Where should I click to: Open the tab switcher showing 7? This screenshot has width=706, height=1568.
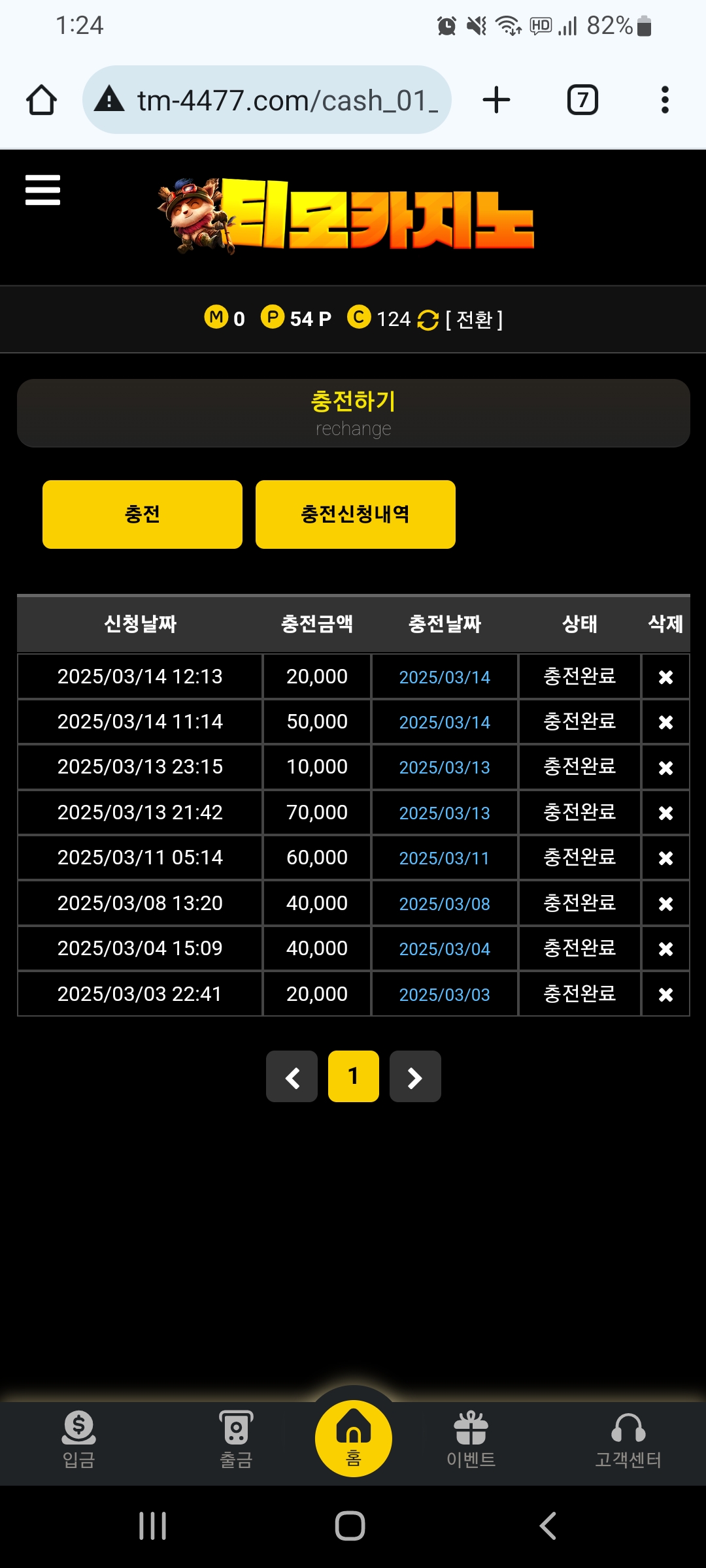[x=582, y=100]
